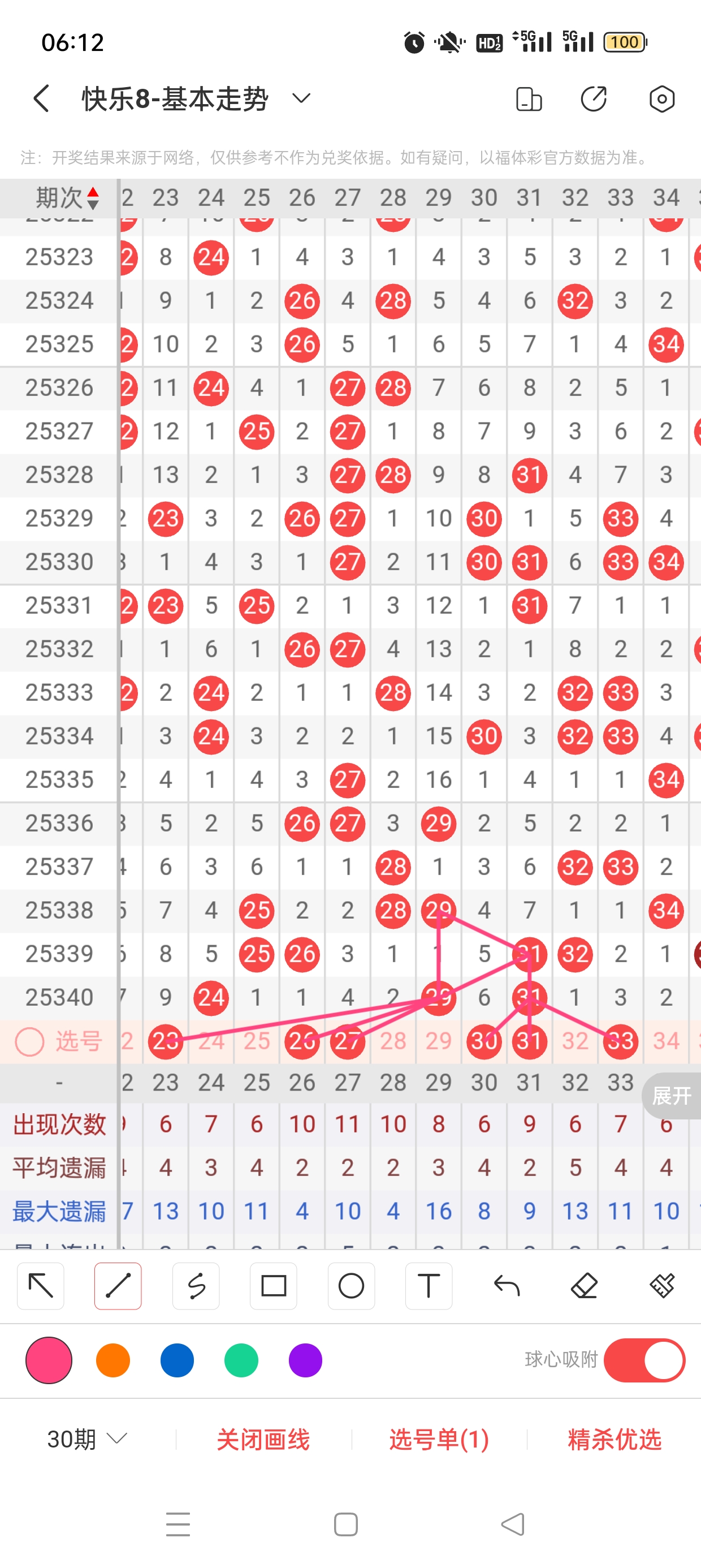Image resolution: width=701 pixels, height=1568 pixels.
Task: Open the settings hexagon icon
Action: tap(661, 98)
